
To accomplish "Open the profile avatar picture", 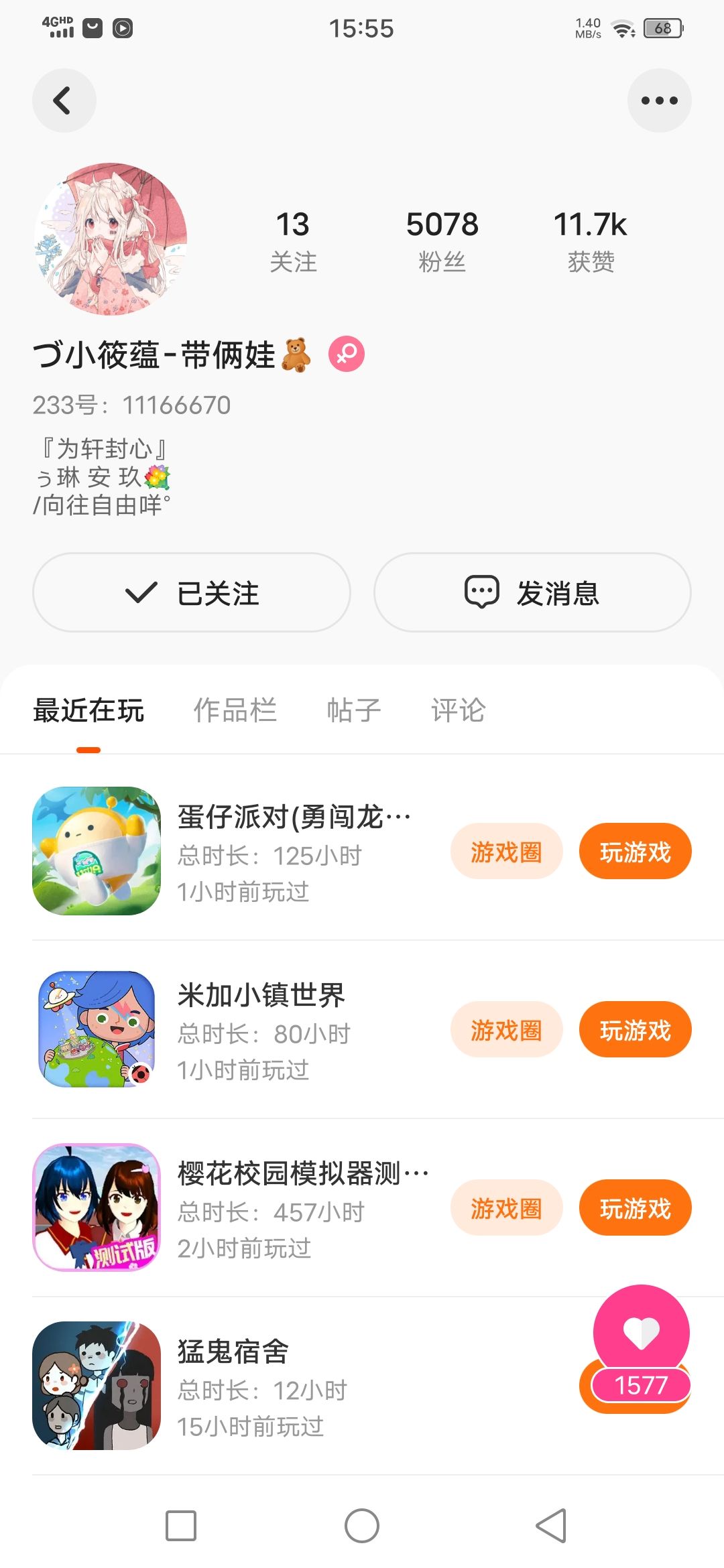I will coord(111,239).
